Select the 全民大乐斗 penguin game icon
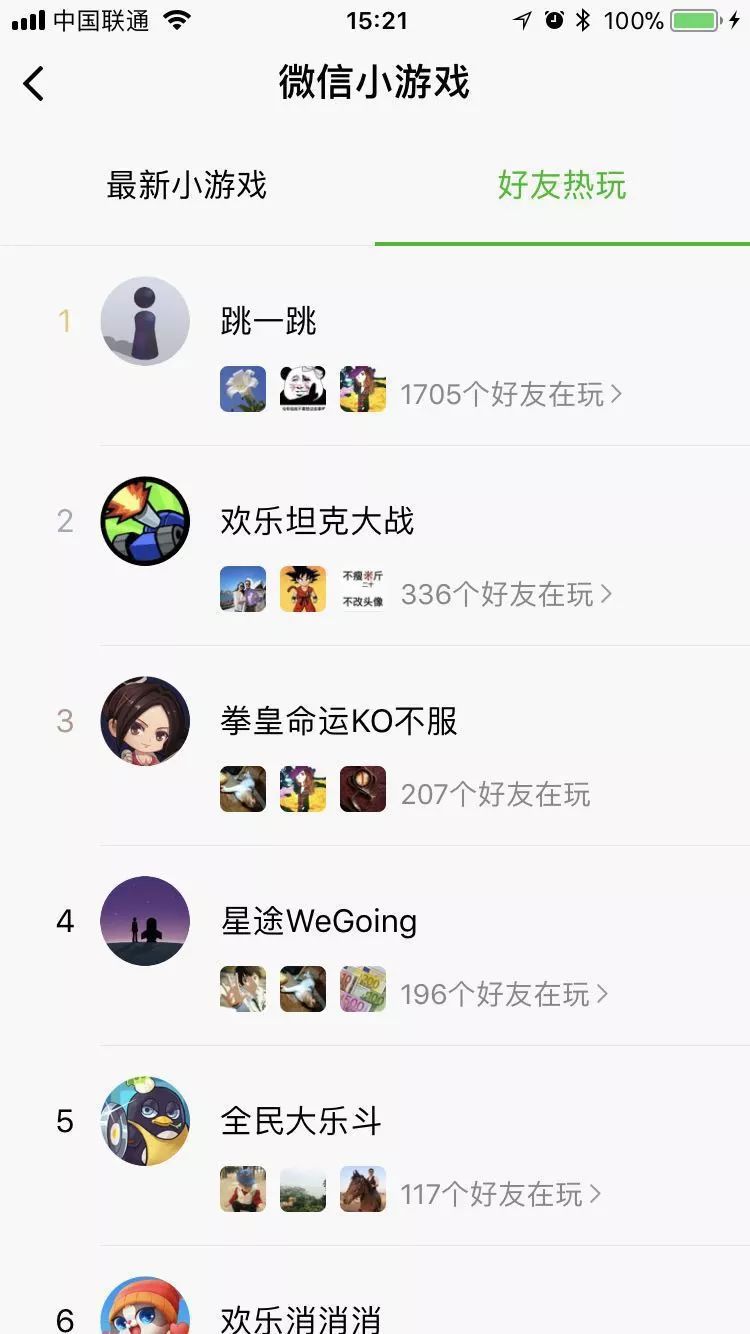750x1334 pixels. point(145,1121)
